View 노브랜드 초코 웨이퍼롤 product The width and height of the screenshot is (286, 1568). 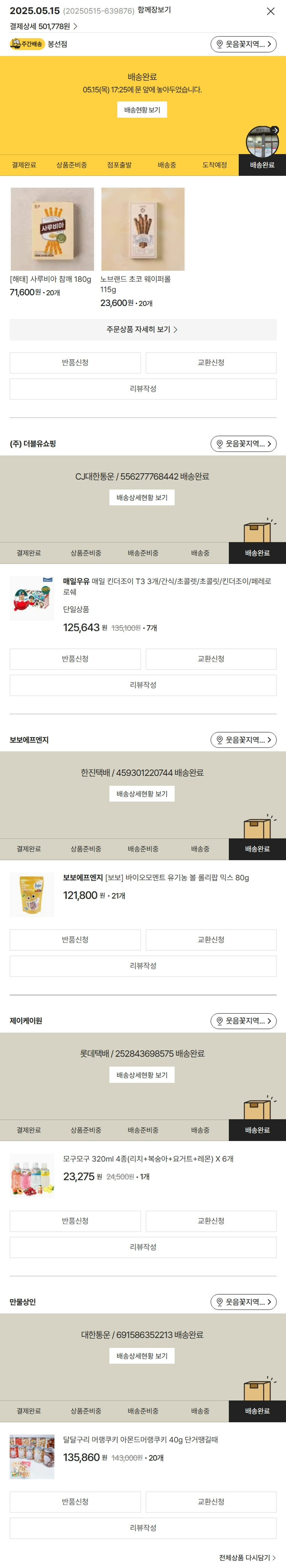click(142, 230)
